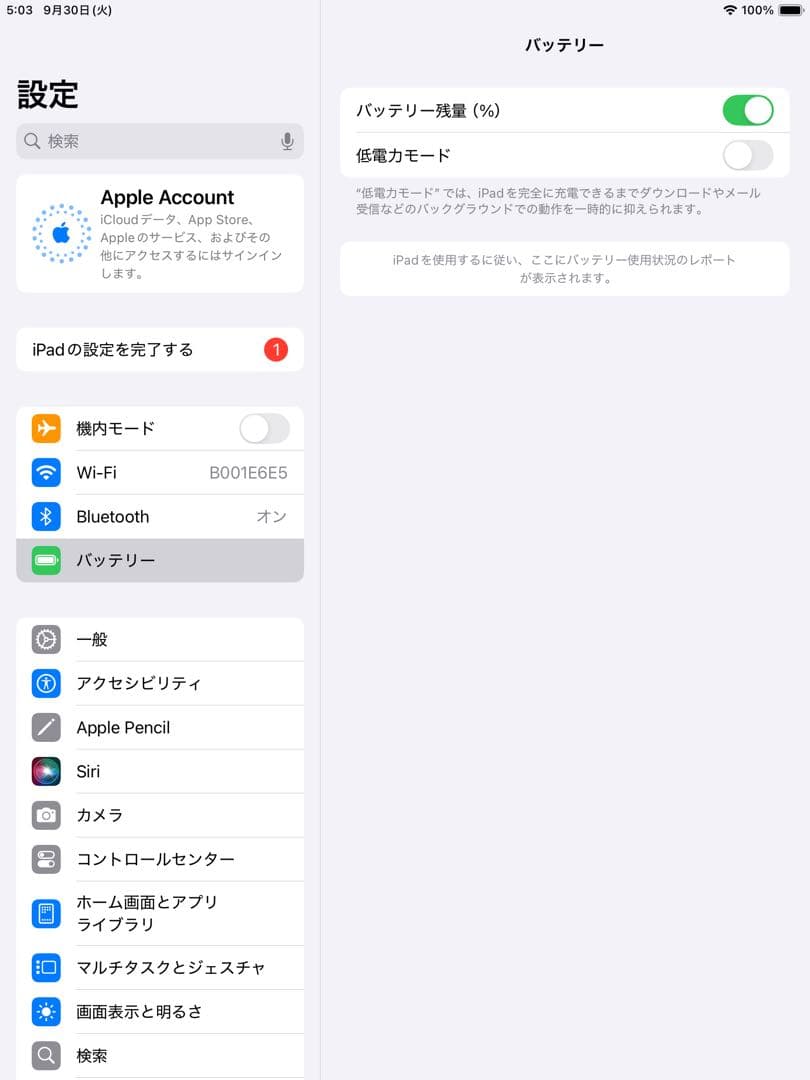Disable the battery percentage toggle
This screenshot has height=1080, width=810.
[x=748, y=110]
